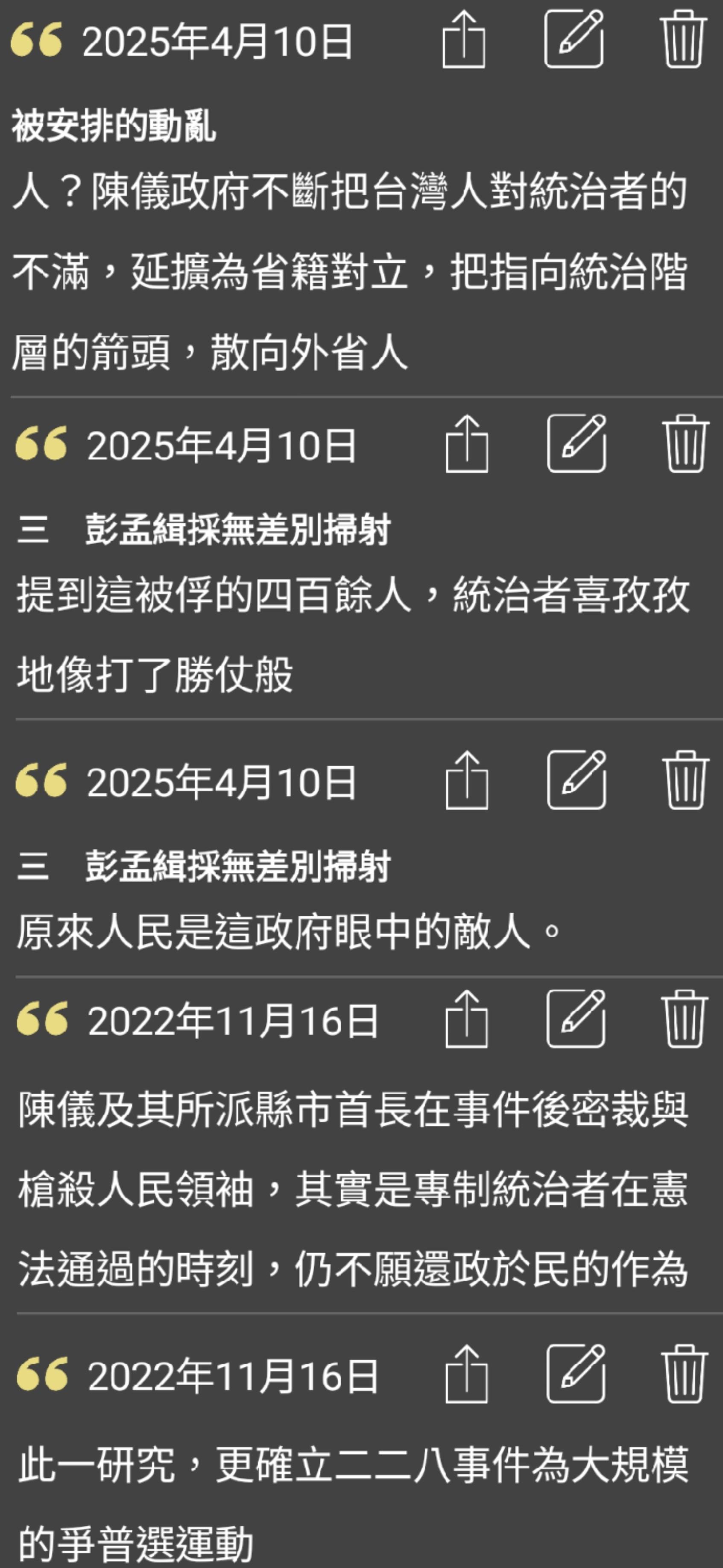
Task: Edit the highlight 原來人民是這政府眼中的敵人
Action: (577, 781)
